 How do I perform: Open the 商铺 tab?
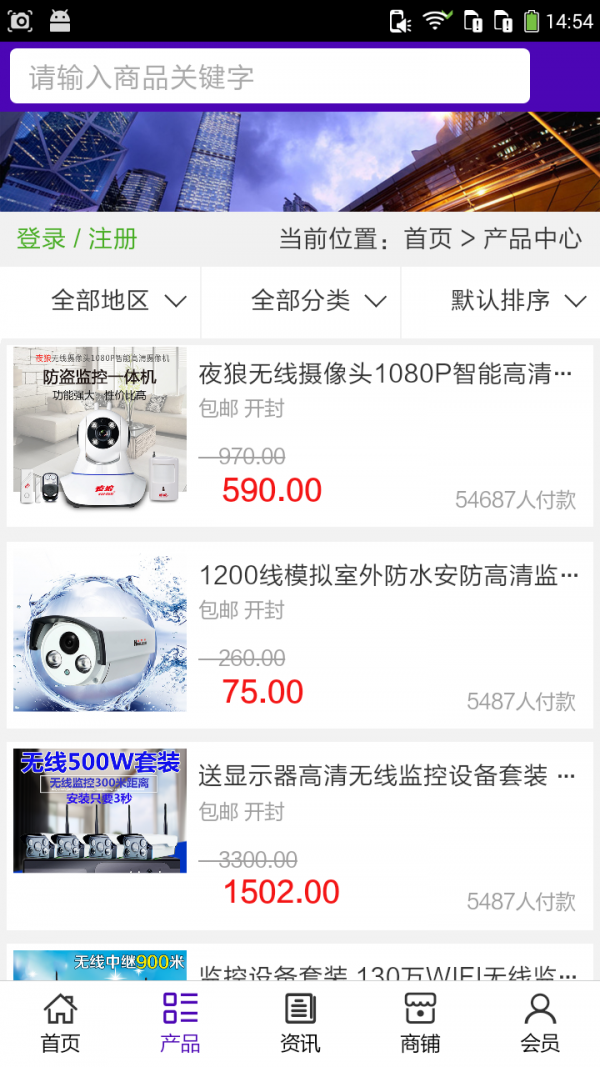coord(420,1024)
